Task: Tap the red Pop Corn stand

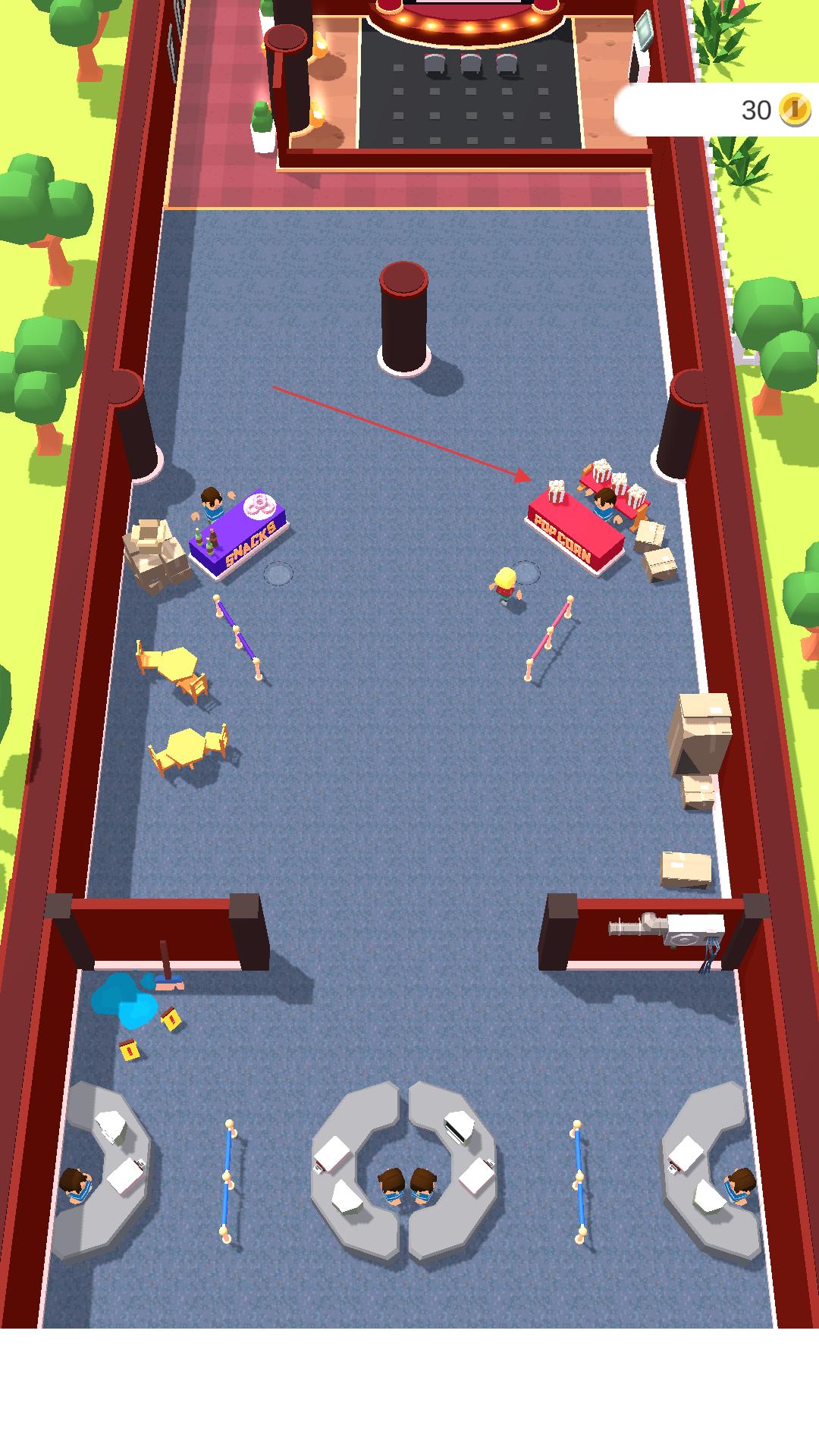Action: 576,532
